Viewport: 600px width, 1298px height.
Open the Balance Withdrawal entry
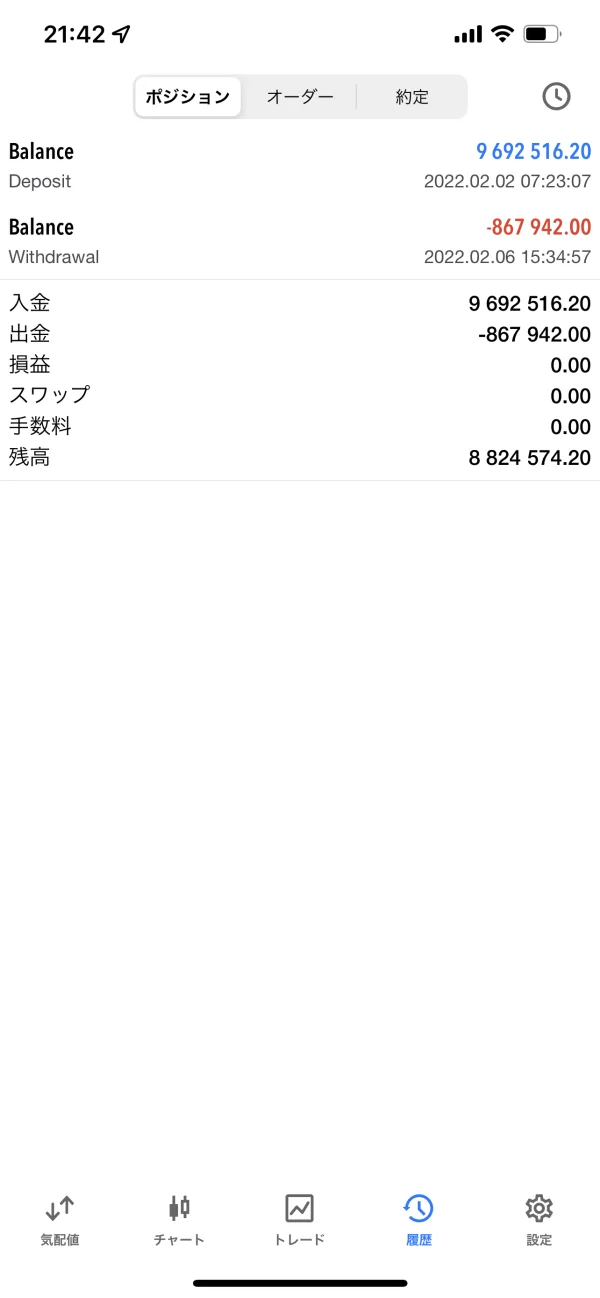coord(299,241)
